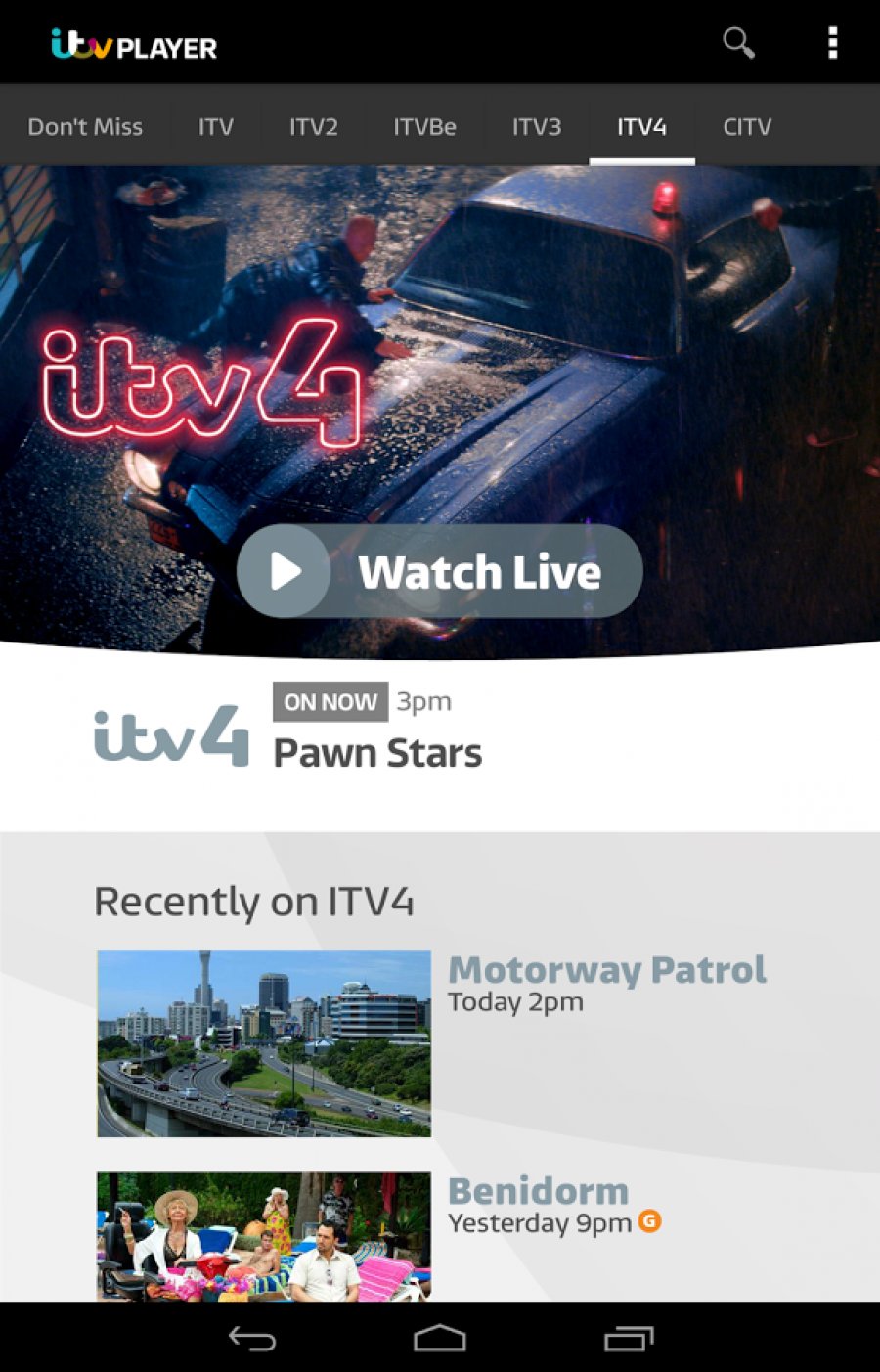Switch to the Don't Miss tab
Screen dimensions: 880x1372
[x=85, y=126]
